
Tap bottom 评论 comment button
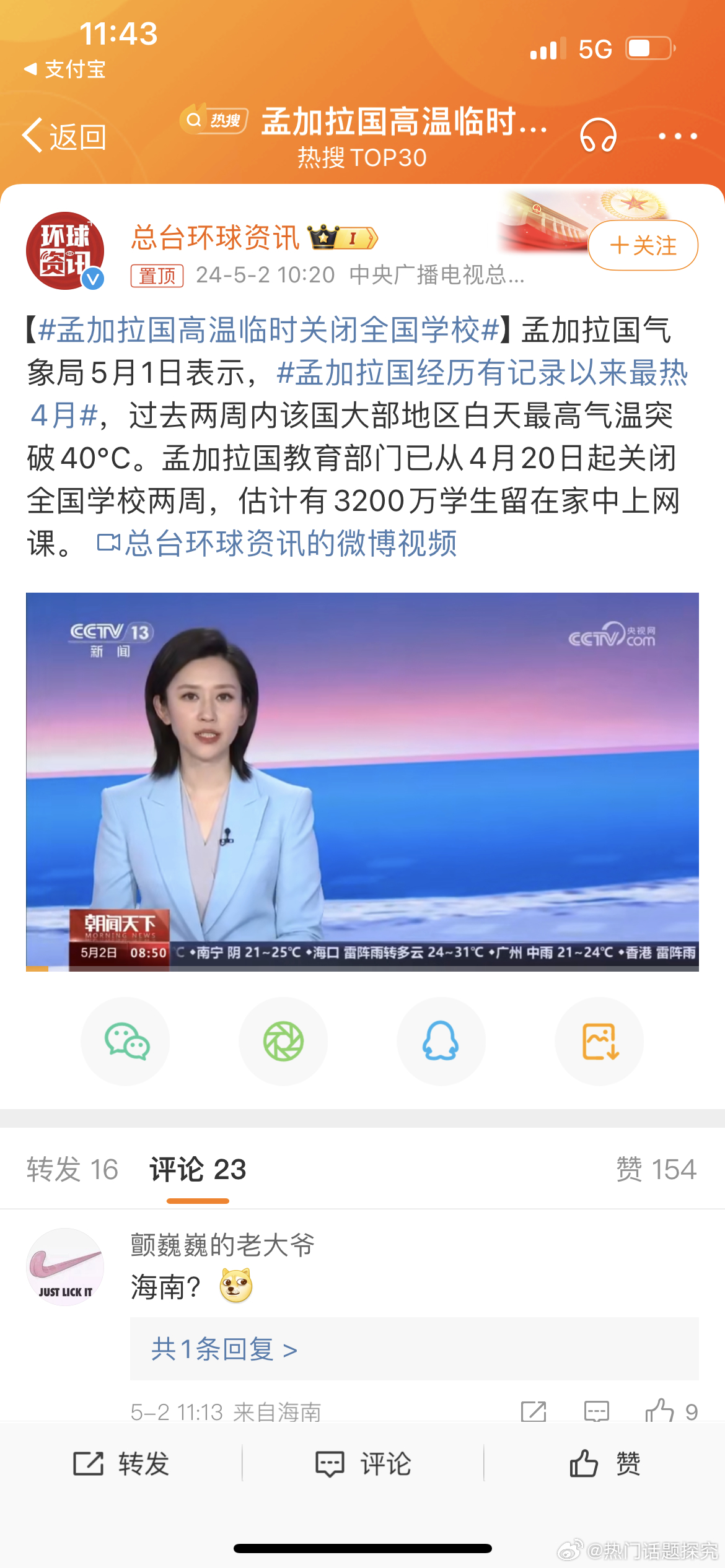point(362,1464)
